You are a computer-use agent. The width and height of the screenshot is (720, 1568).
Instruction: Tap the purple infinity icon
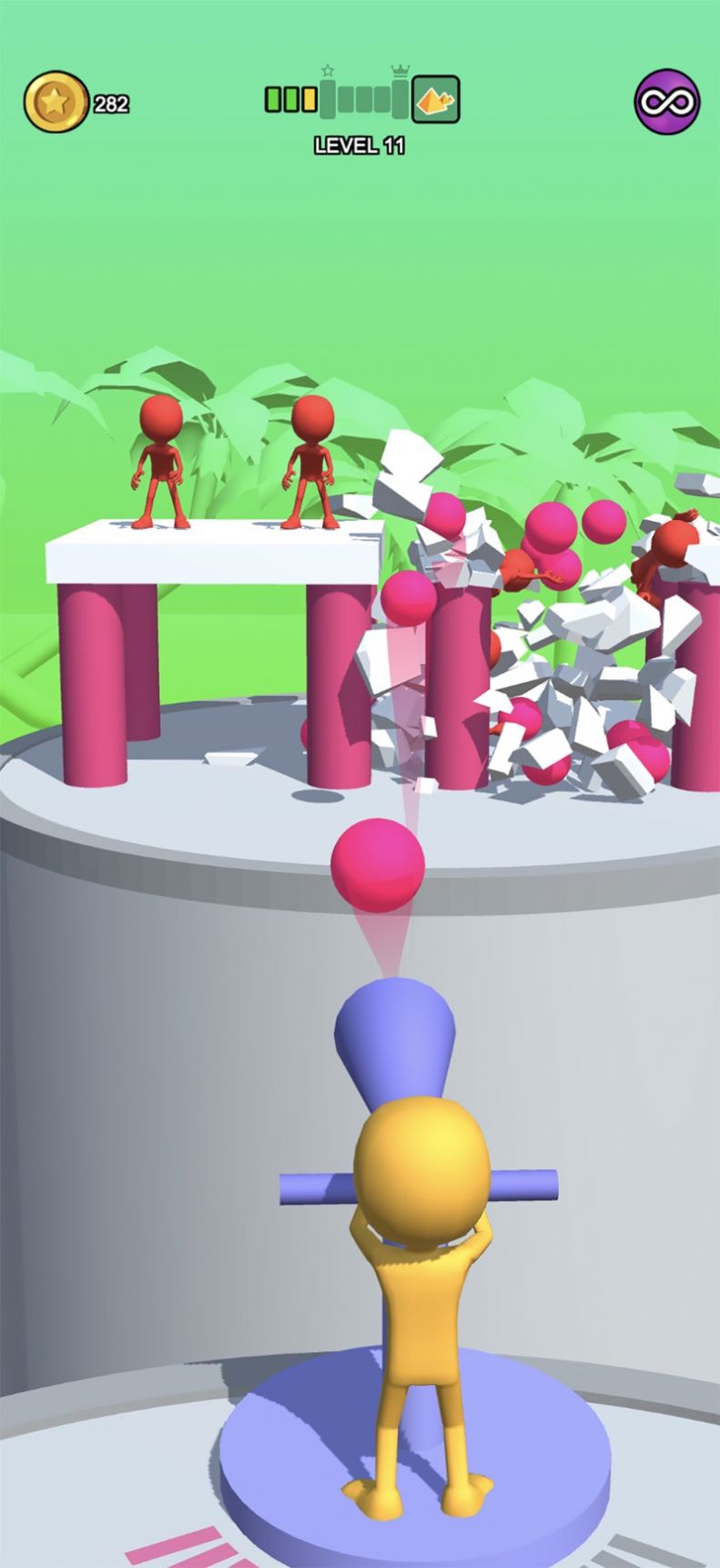click(666, 101)
